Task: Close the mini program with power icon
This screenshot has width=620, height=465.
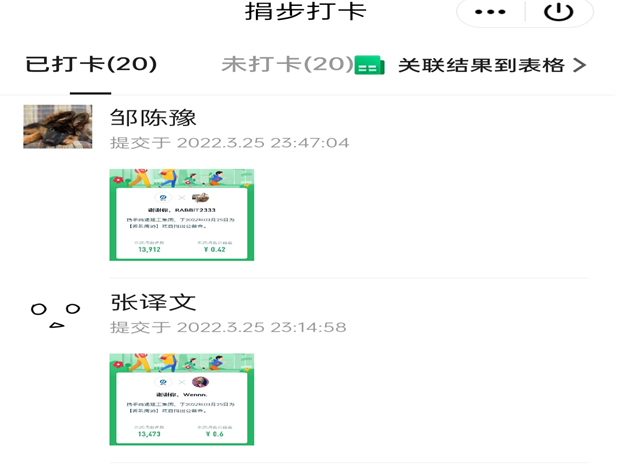Action: pos(558,12)
